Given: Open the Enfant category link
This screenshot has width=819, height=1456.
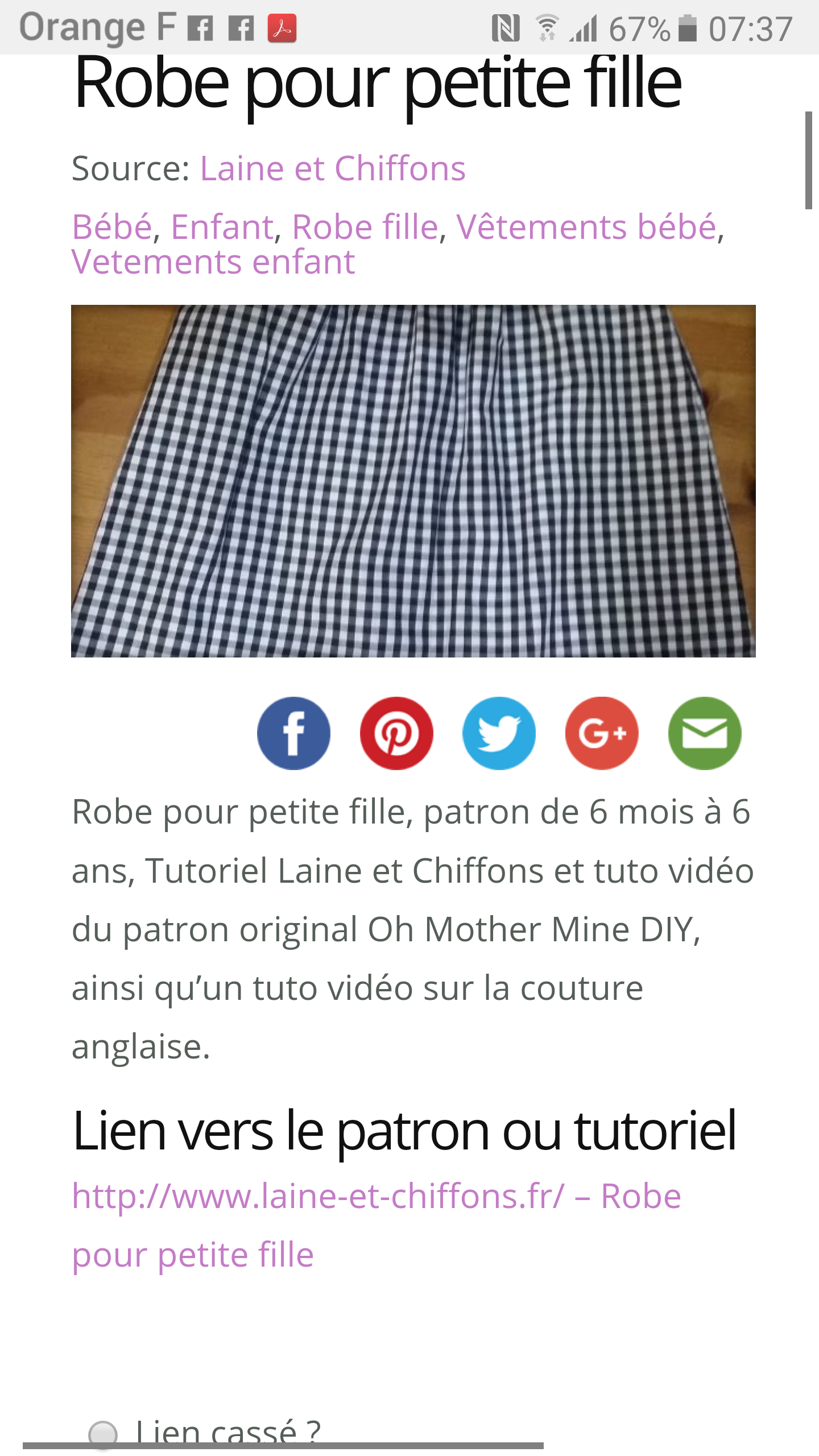Looking at the screenshot, I should 222,227.
